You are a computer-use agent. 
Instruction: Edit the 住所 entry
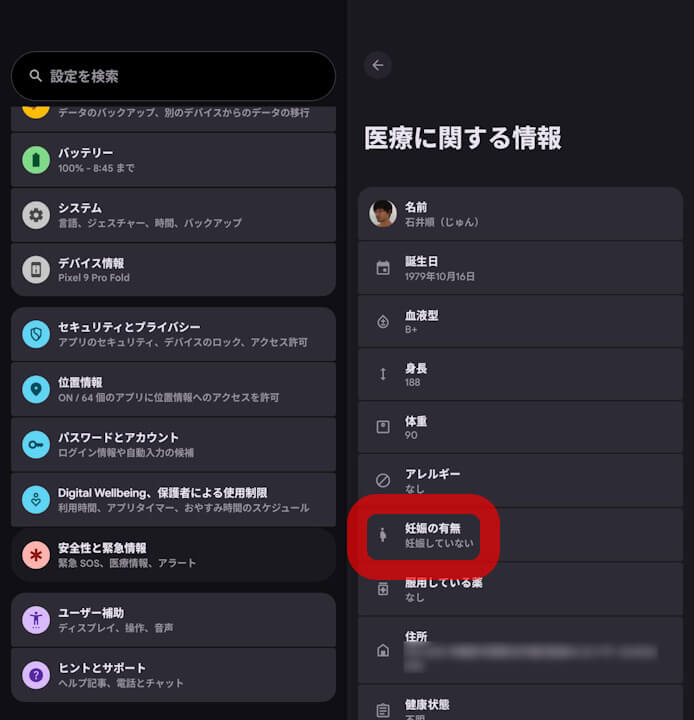coord(520,643)
